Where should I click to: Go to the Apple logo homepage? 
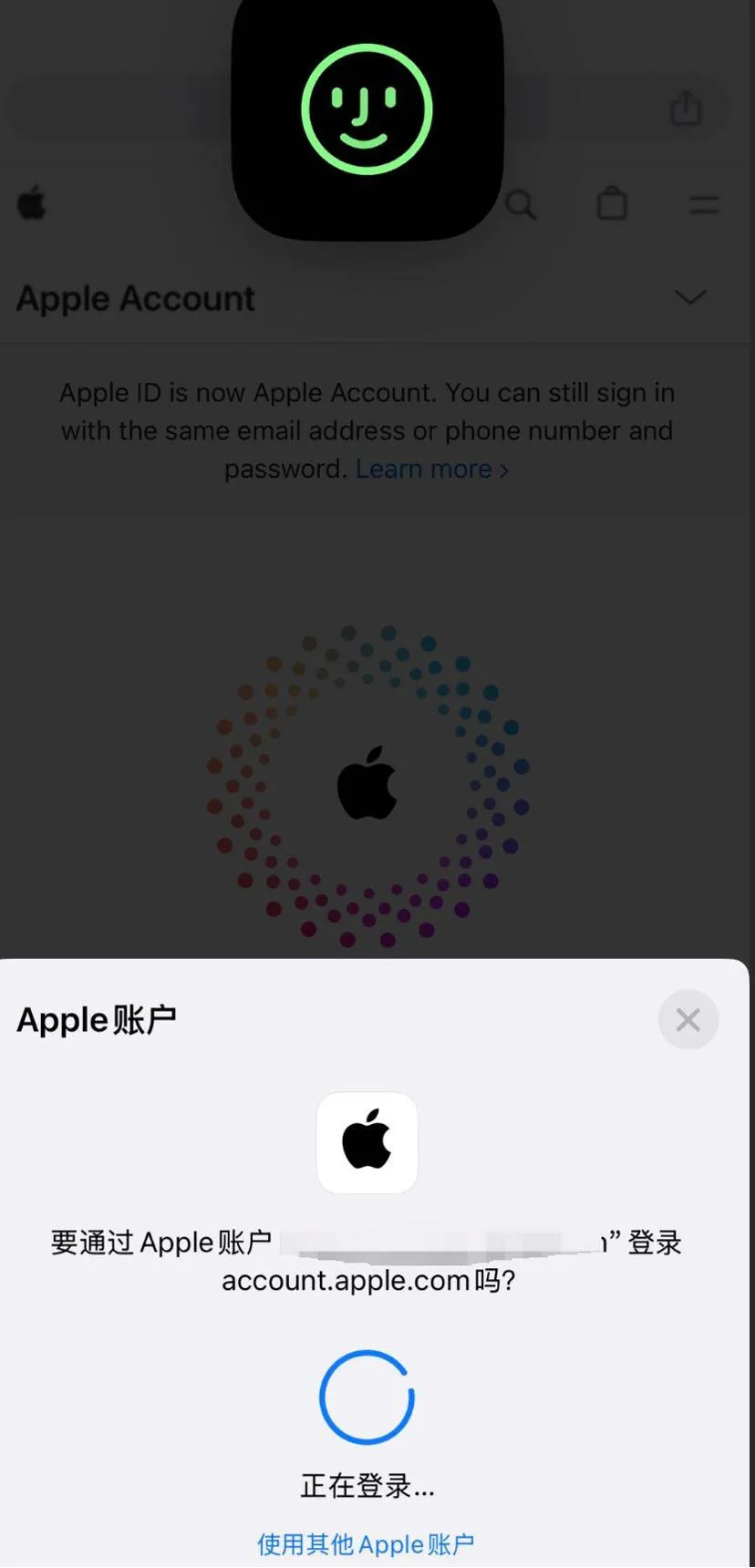(32, 202)
